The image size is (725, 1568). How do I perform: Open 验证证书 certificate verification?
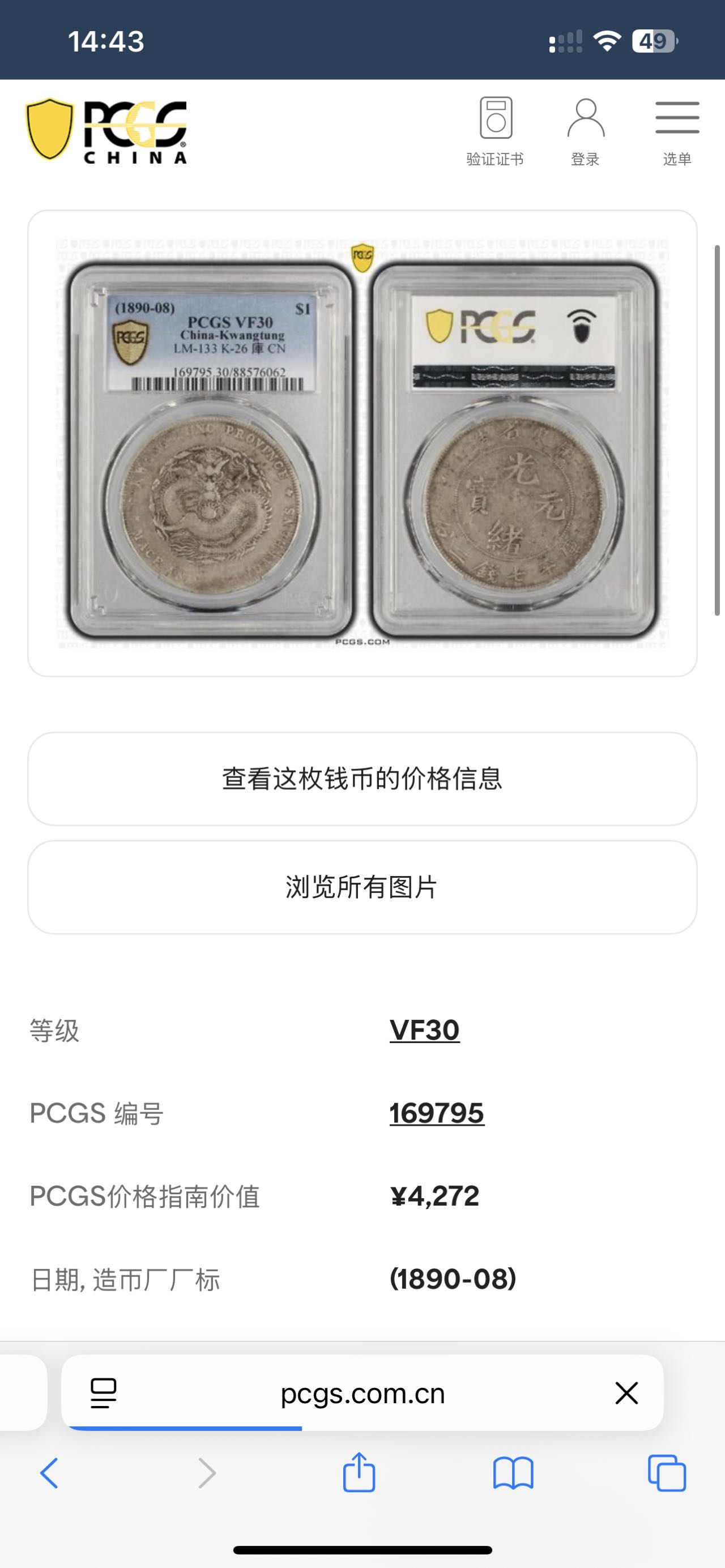495,131
